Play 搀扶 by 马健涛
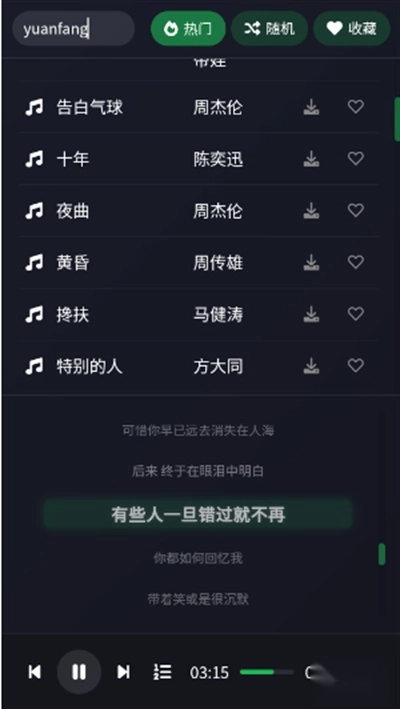The image size is (400, 709). click(x=199, y=314)
